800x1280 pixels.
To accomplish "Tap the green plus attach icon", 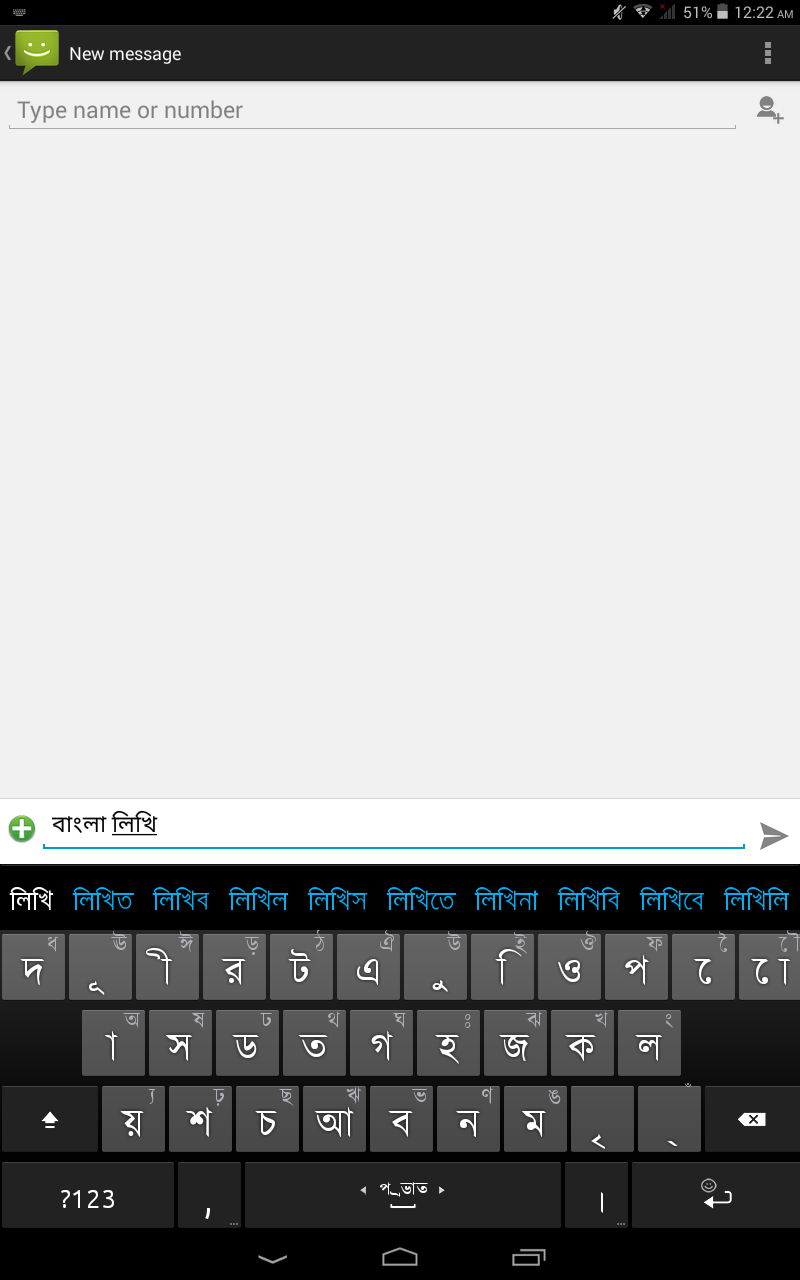I will coord(22,828).
